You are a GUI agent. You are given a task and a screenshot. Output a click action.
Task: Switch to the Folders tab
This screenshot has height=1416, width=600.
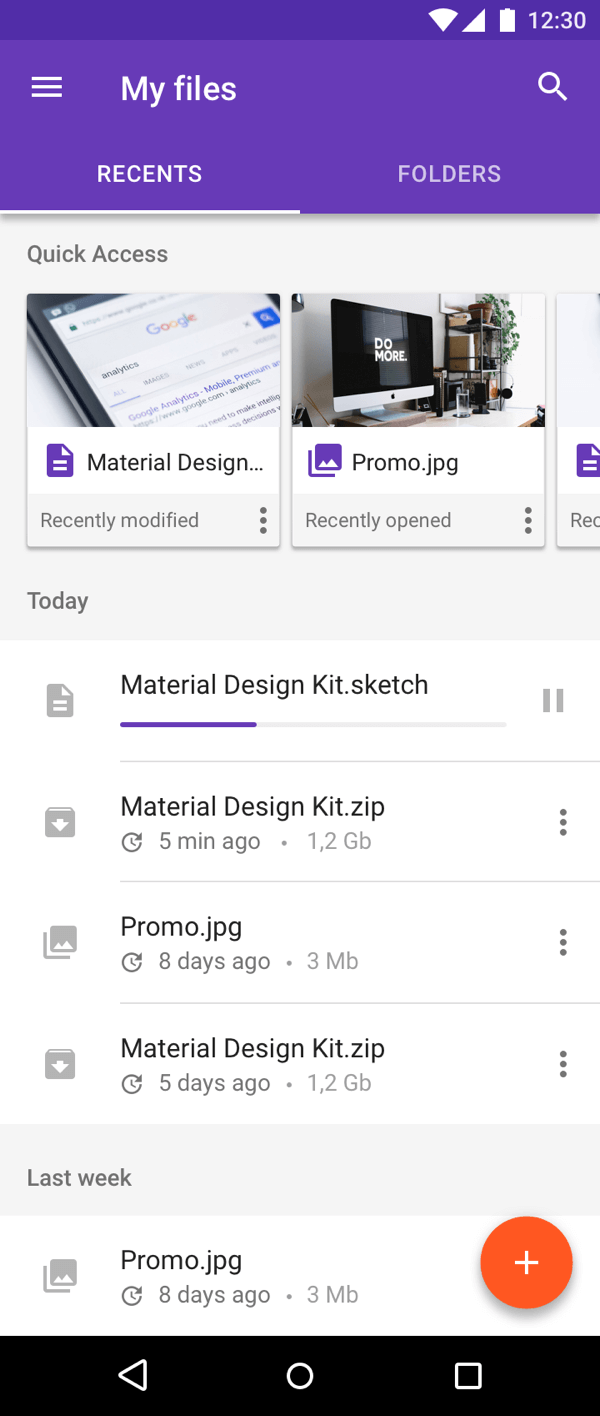tap(449, 174)
